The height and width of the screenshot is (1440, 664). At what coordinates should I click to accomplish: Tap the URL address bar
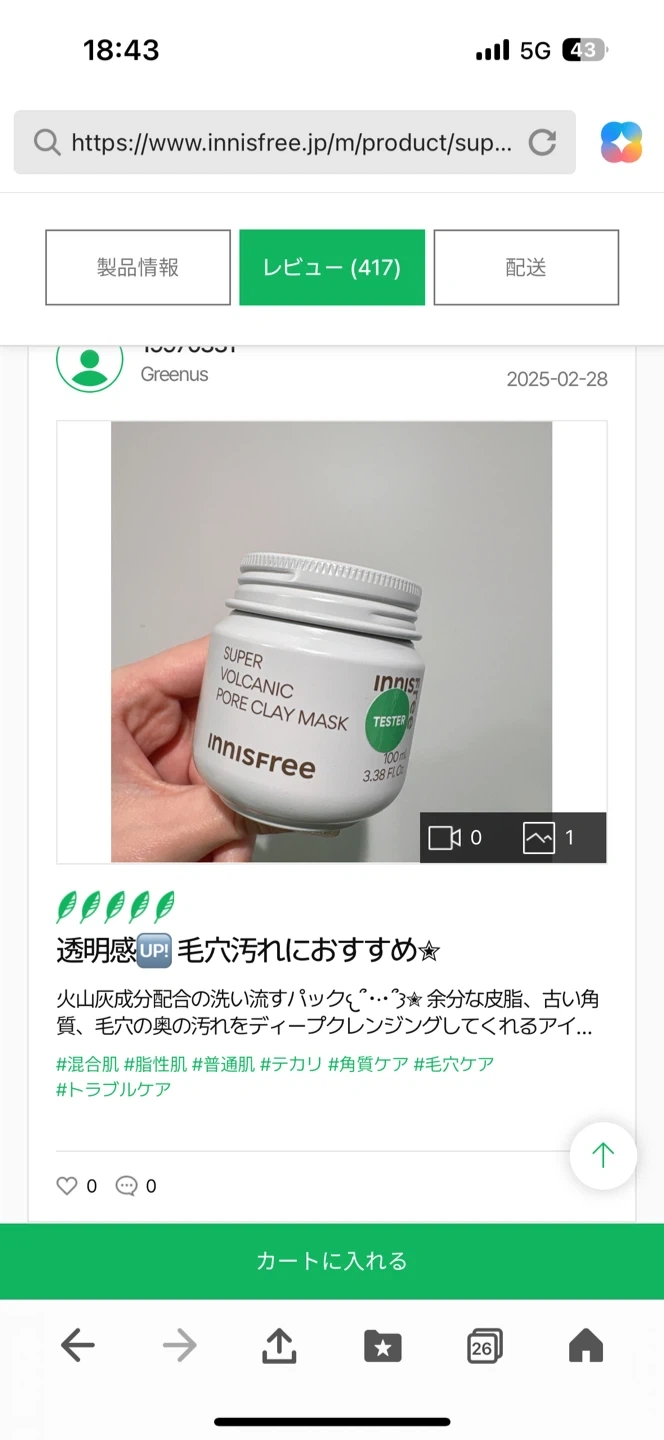coord(290,143)
